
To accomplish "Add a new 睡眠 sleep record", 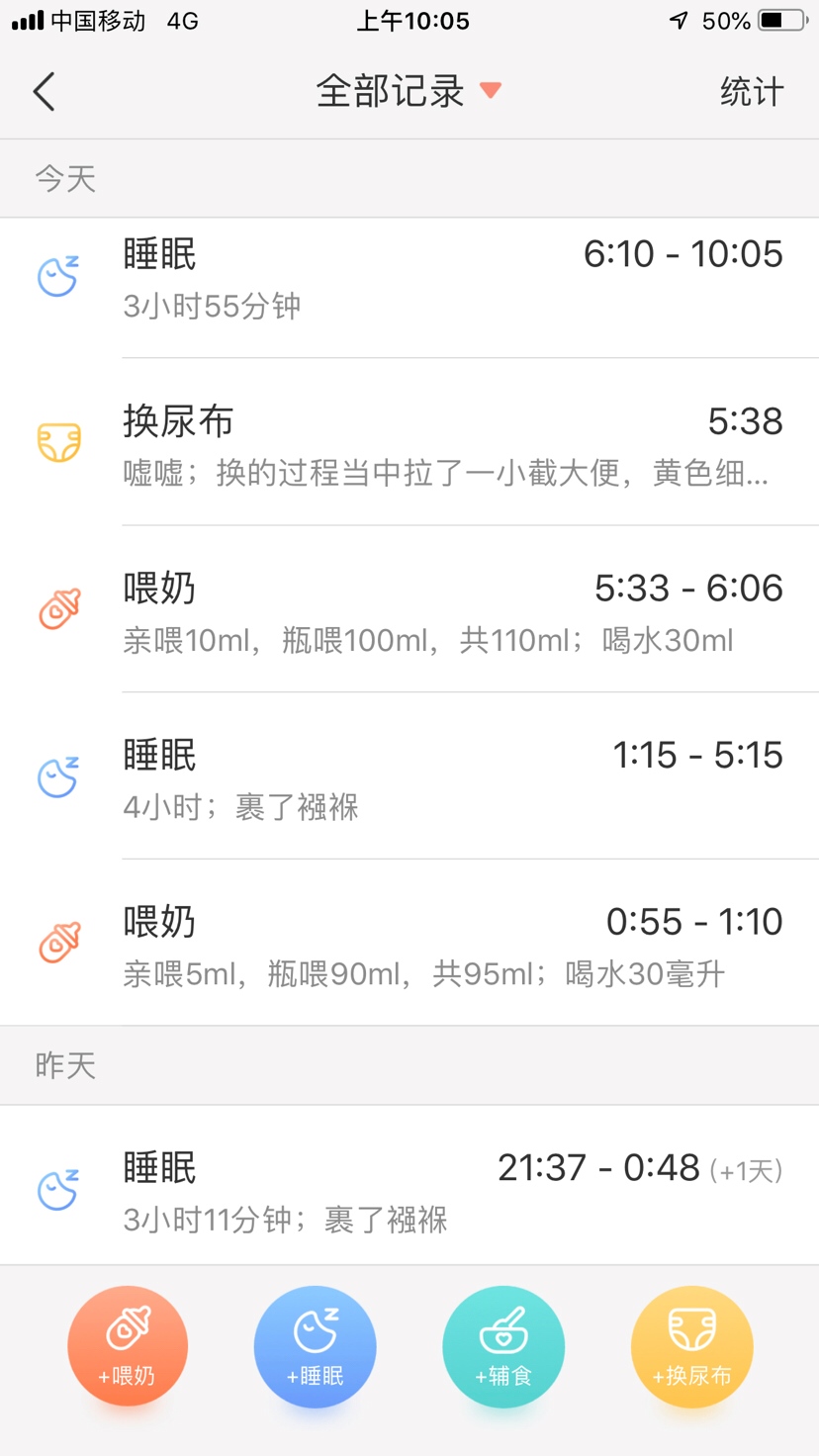I will [316, 1346].
